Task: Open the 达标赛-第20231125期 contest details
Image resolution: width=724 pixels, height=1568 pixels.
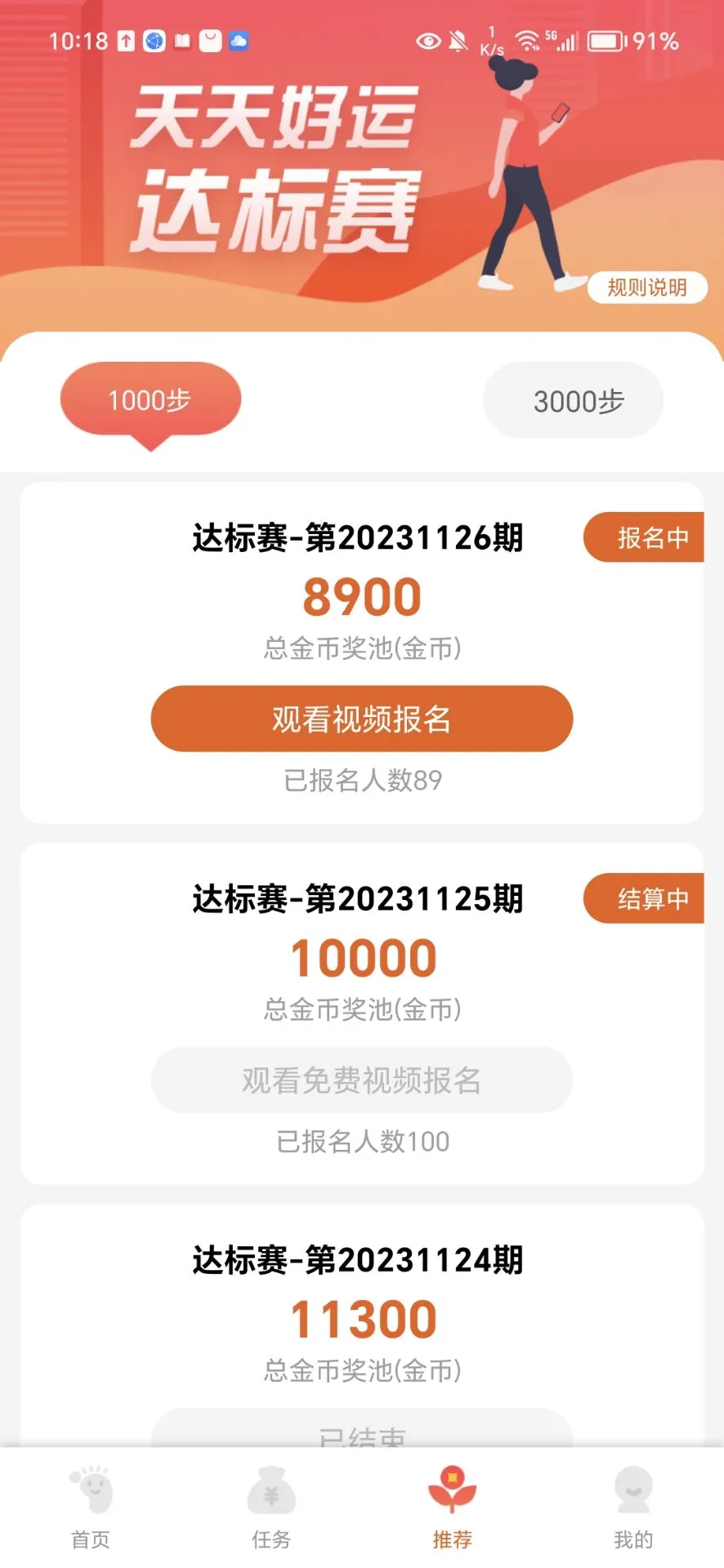Action: coord(360,898)
